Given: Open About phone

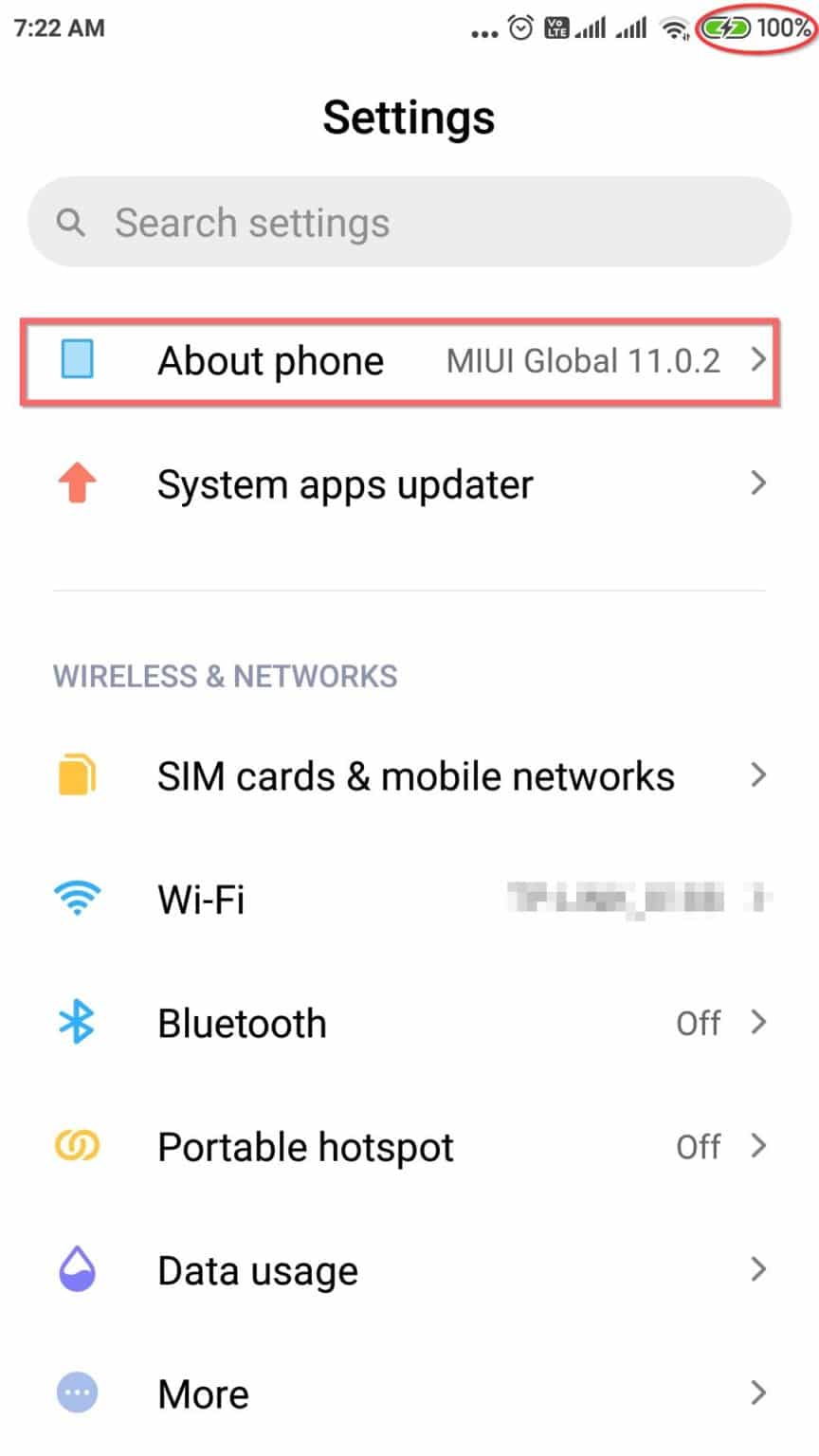Looking at the screenshot, I should 409,361.
